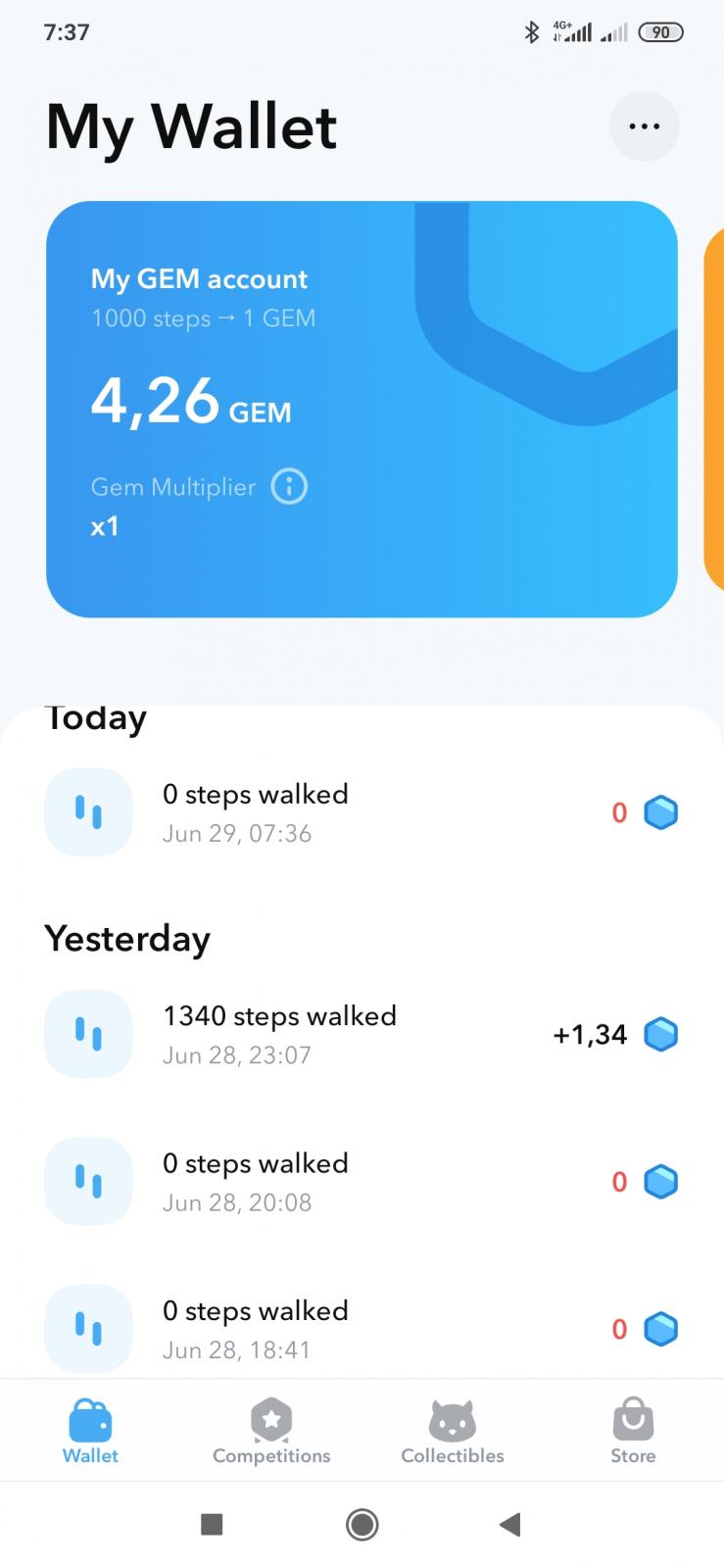The width and height of the screenshot is (724, 1568).
Task: Open the Jun 29, 07:36 steps entry
Action: 362,812
